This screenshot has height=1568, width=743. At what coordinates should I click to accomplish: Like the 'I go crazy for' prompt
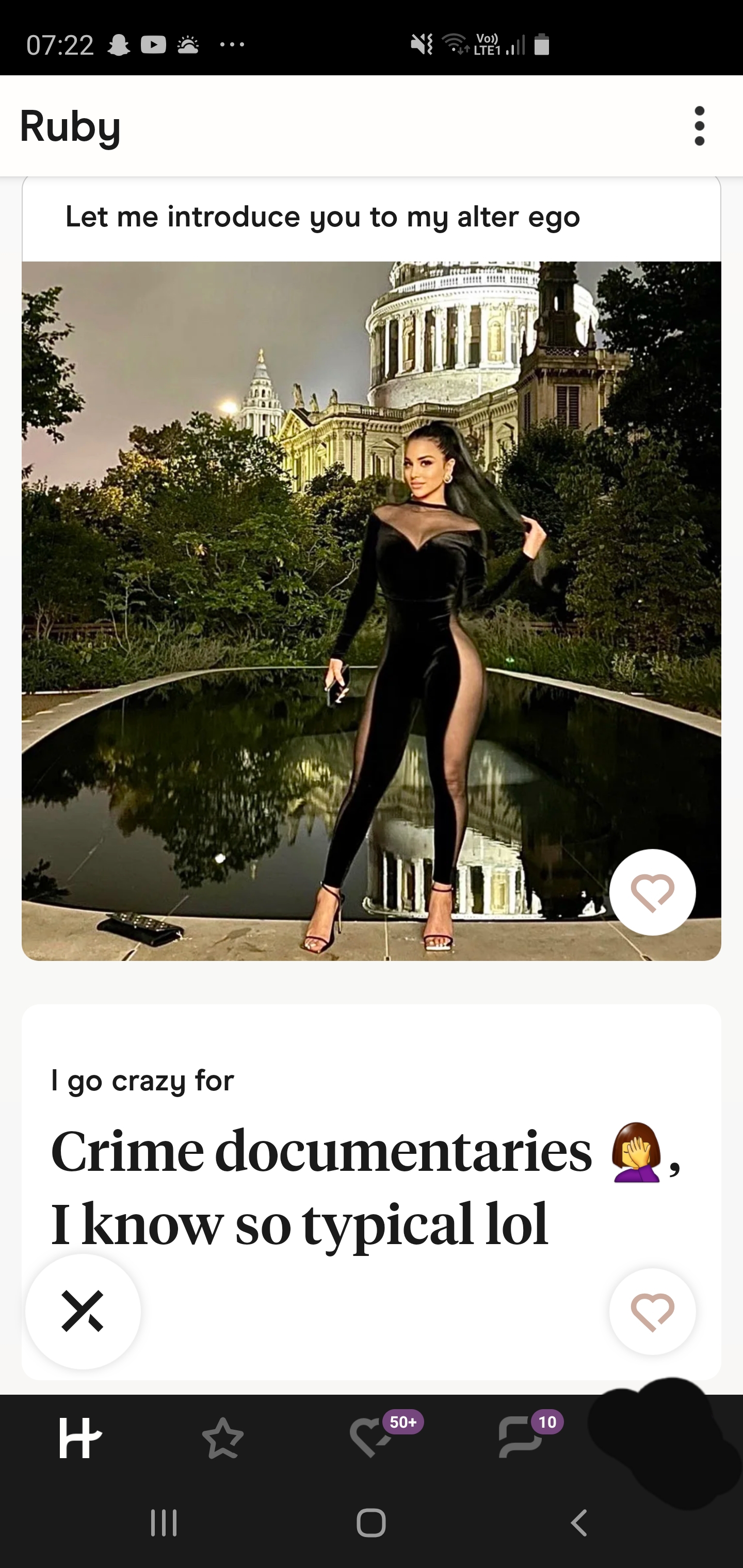[x=652, y=1311]
